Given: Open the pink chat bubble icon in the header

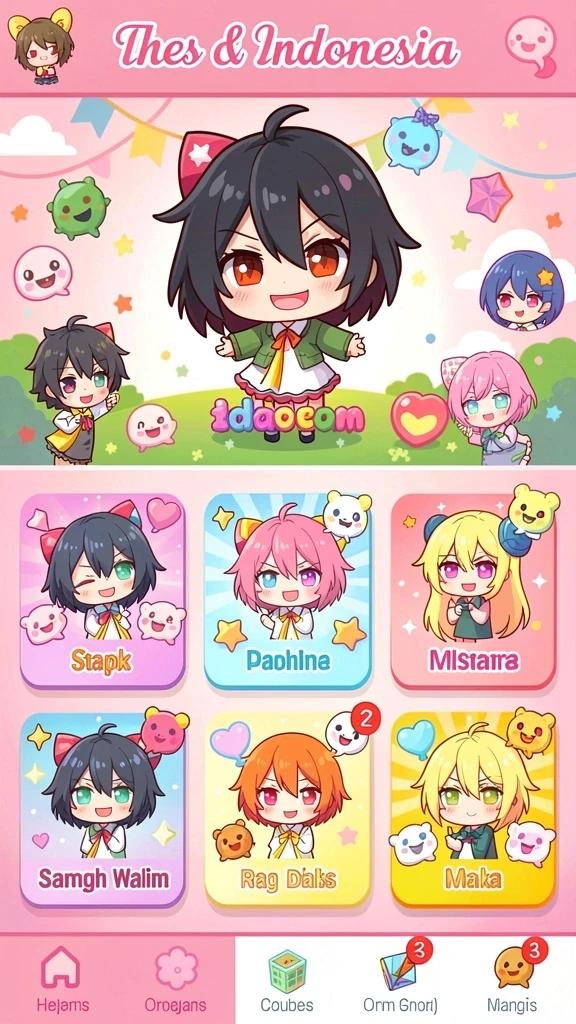Looking at the screenshot, I should pyautogui.click(x=532, y=46).
